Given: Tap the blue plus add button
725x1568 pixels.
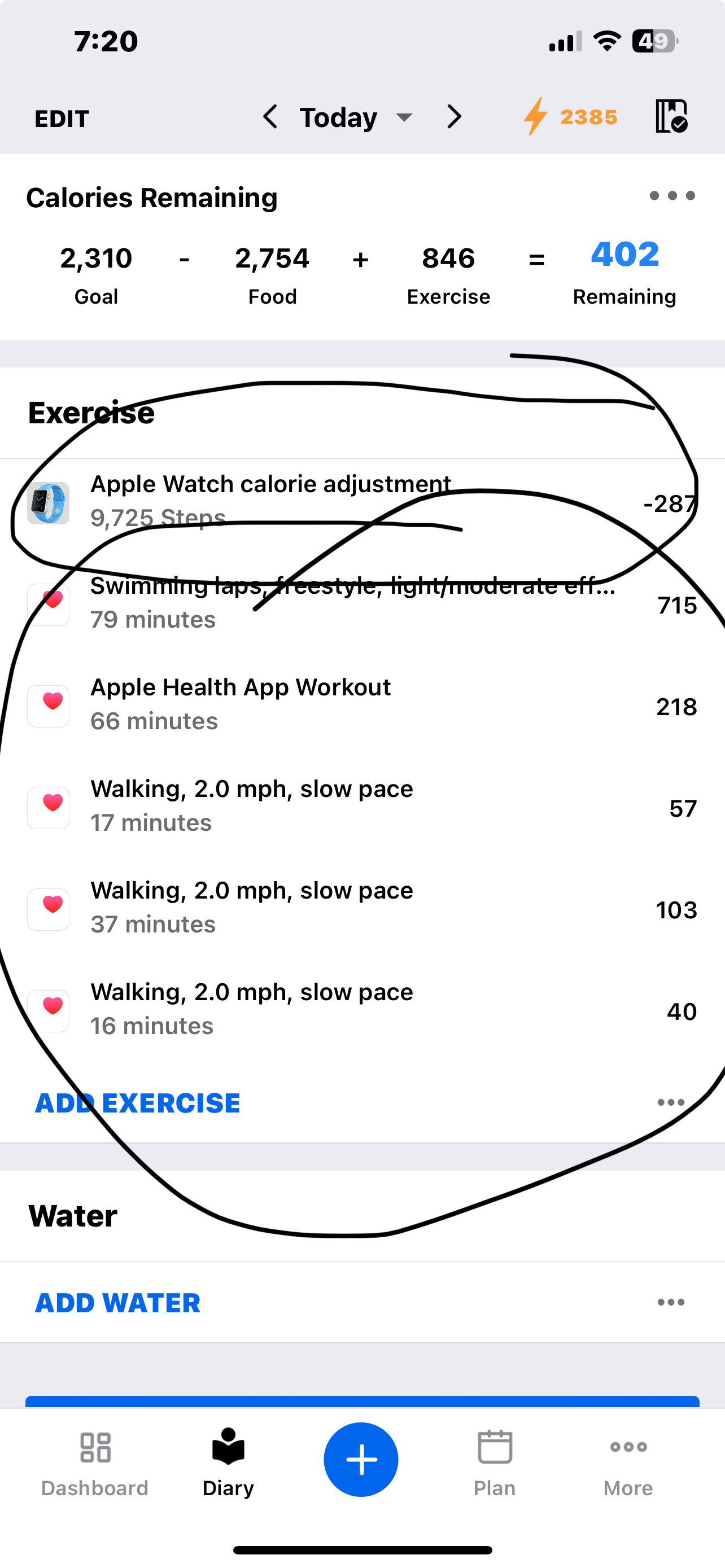Looking at the screenshot, I should pos(361,1460).
